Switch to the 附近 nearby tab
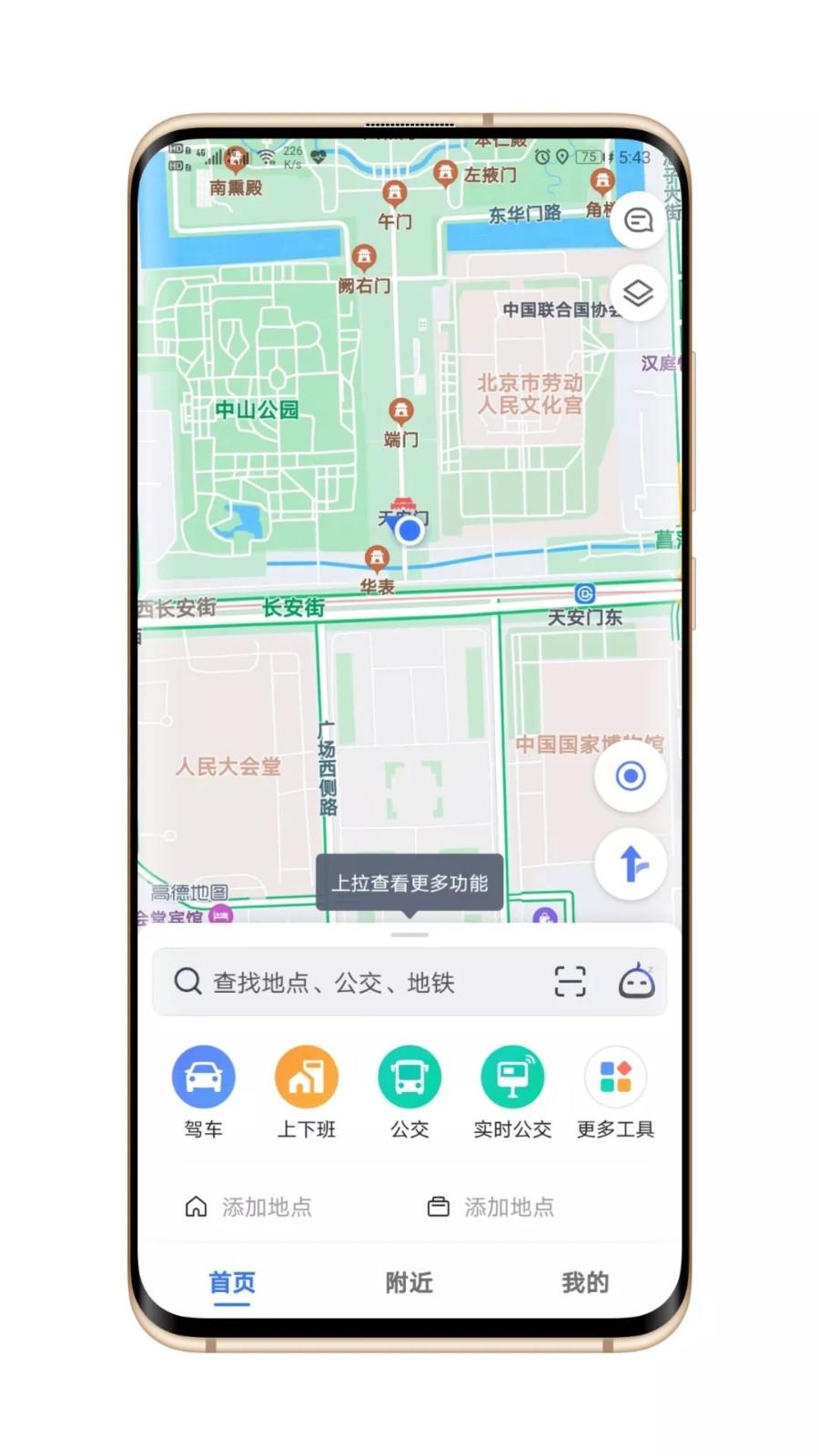 408,1283
